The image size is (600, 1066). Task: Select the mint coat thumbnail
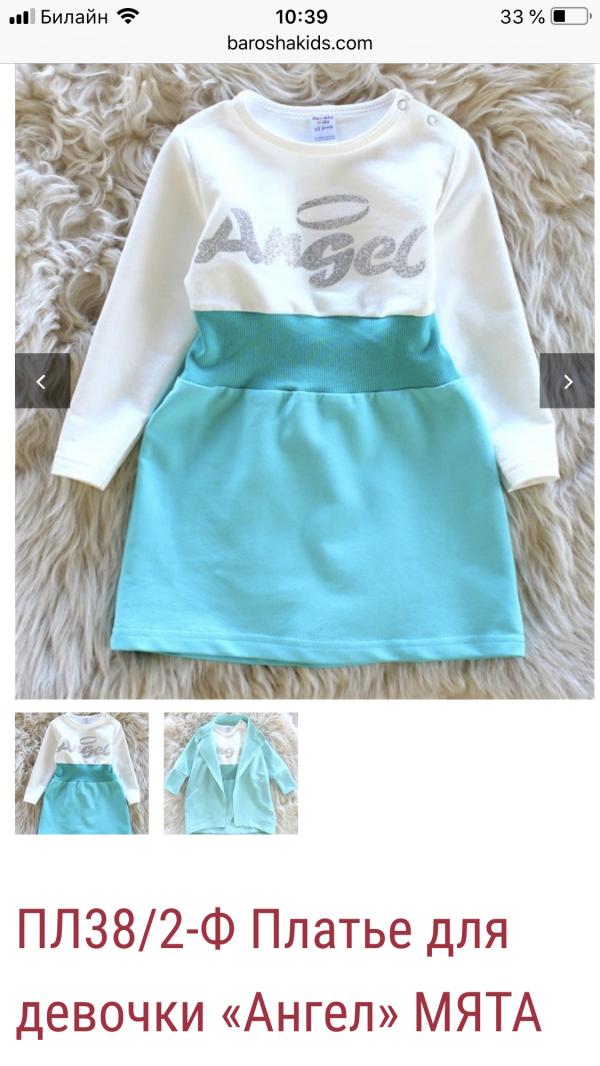click(230, 773)
